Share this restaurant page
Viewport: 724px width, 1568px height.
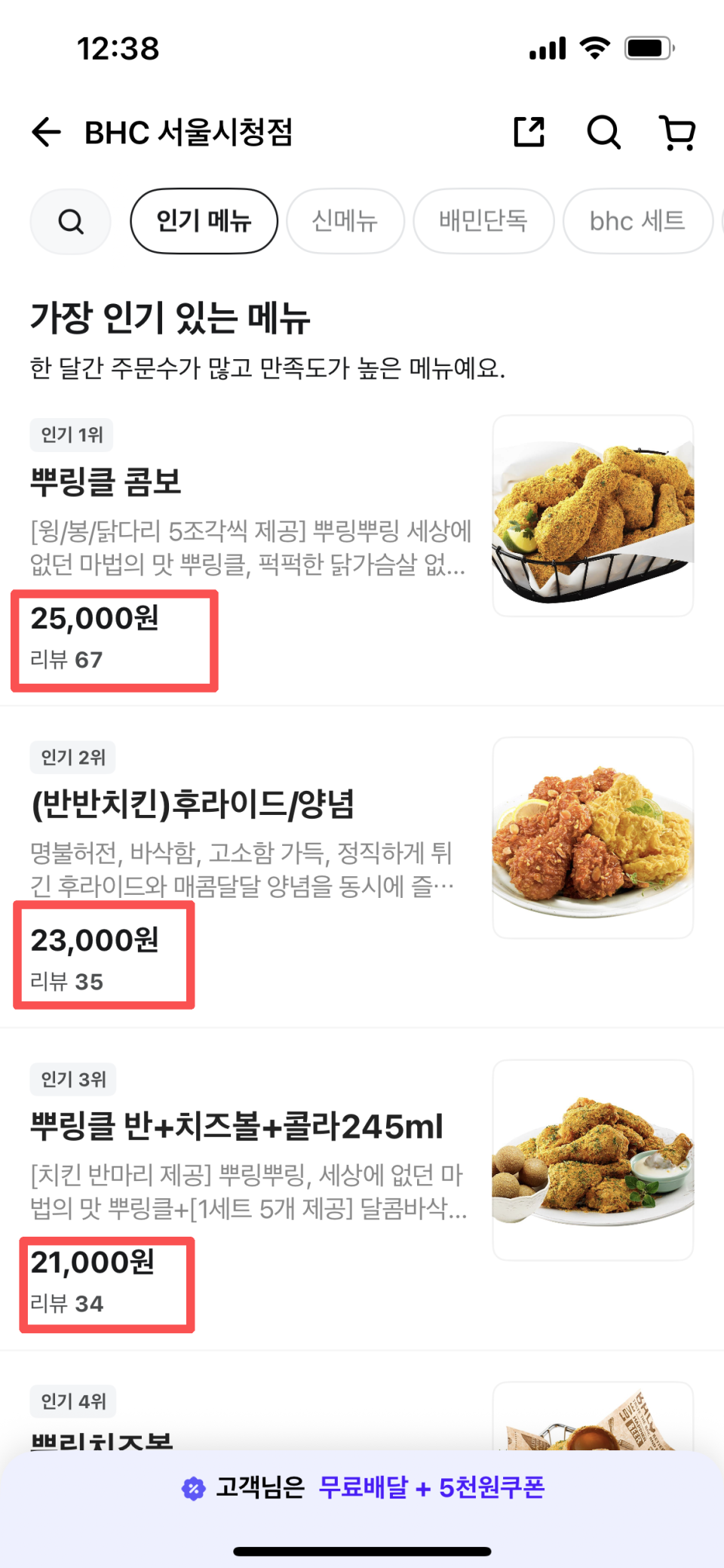click(529, 132)
